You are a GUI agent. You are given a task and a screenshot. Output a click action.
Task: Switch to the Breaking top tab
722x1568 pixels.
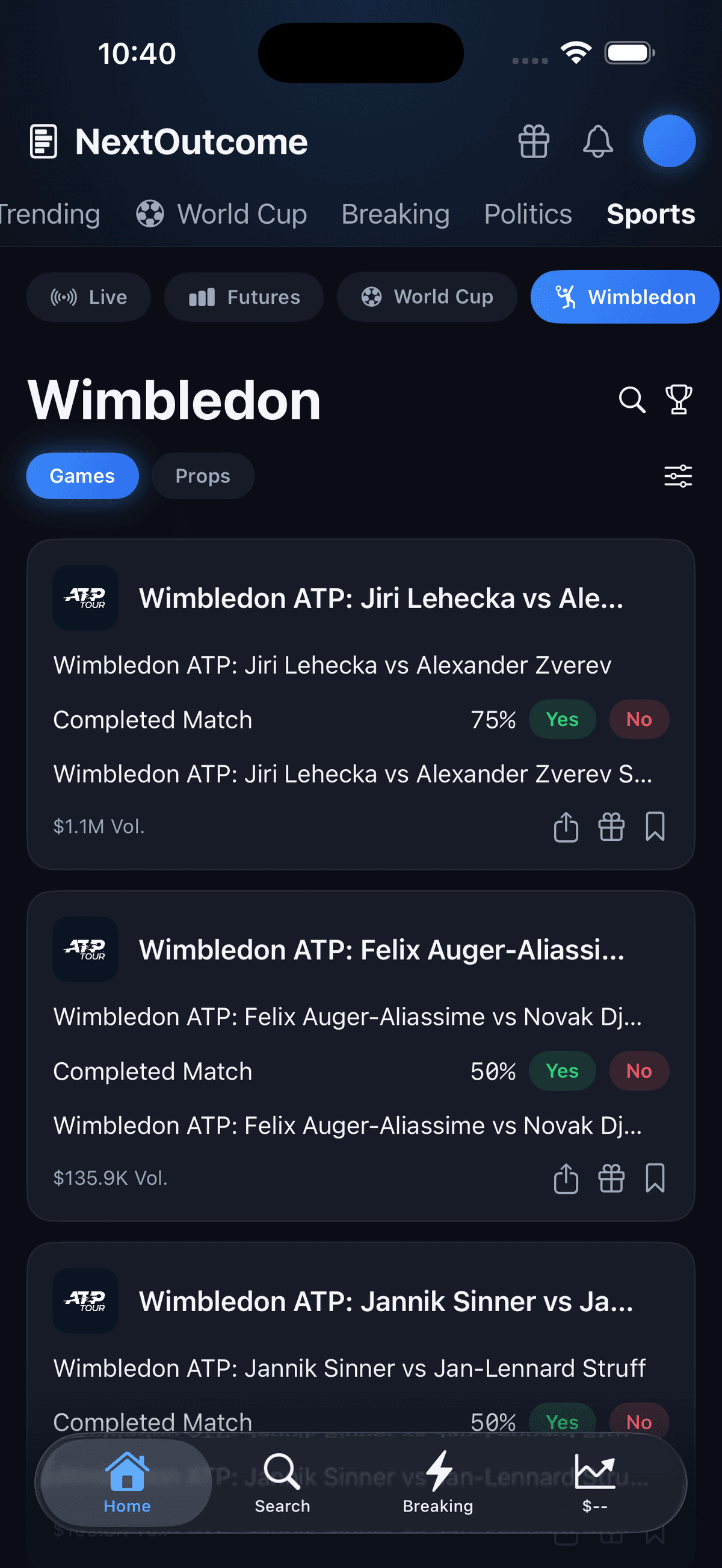395,214
